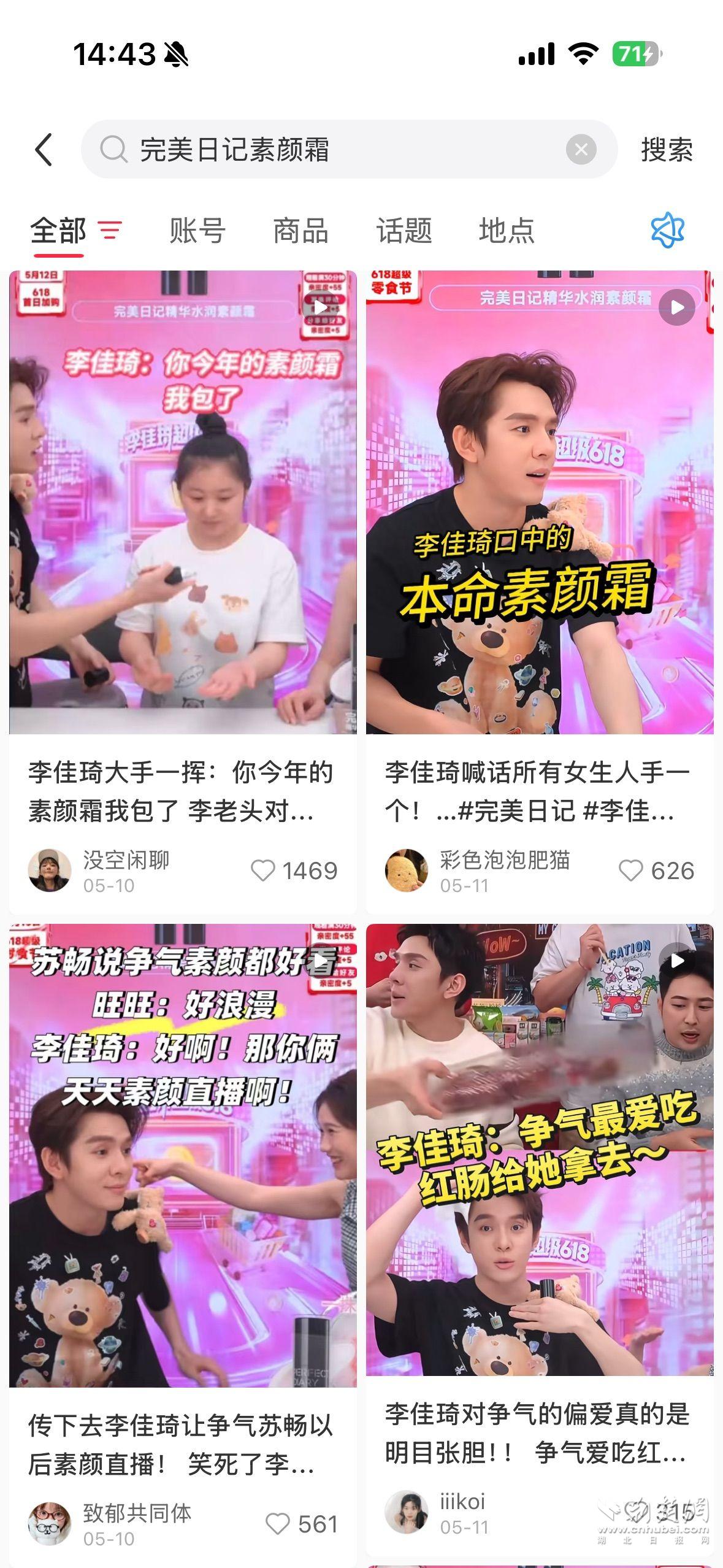Clear the search keyword with the X icon
The image size is (723, 1568).
(581, 150)
